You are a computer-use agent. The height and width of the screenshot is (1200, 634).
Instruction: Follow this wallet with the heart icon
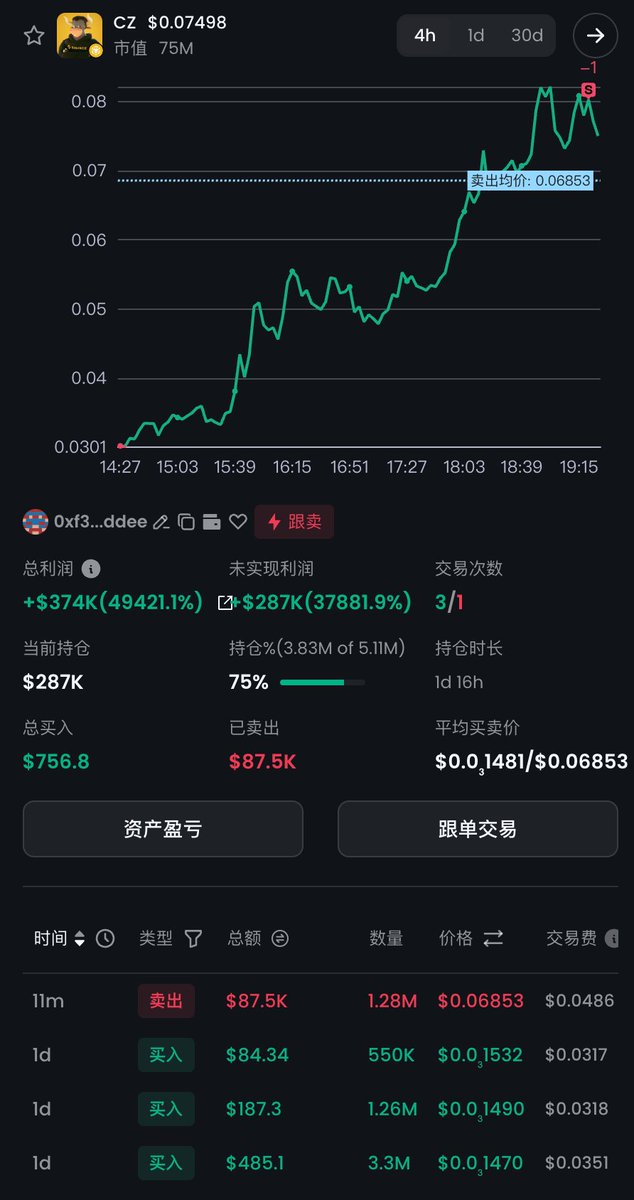[x=237, y=522]
